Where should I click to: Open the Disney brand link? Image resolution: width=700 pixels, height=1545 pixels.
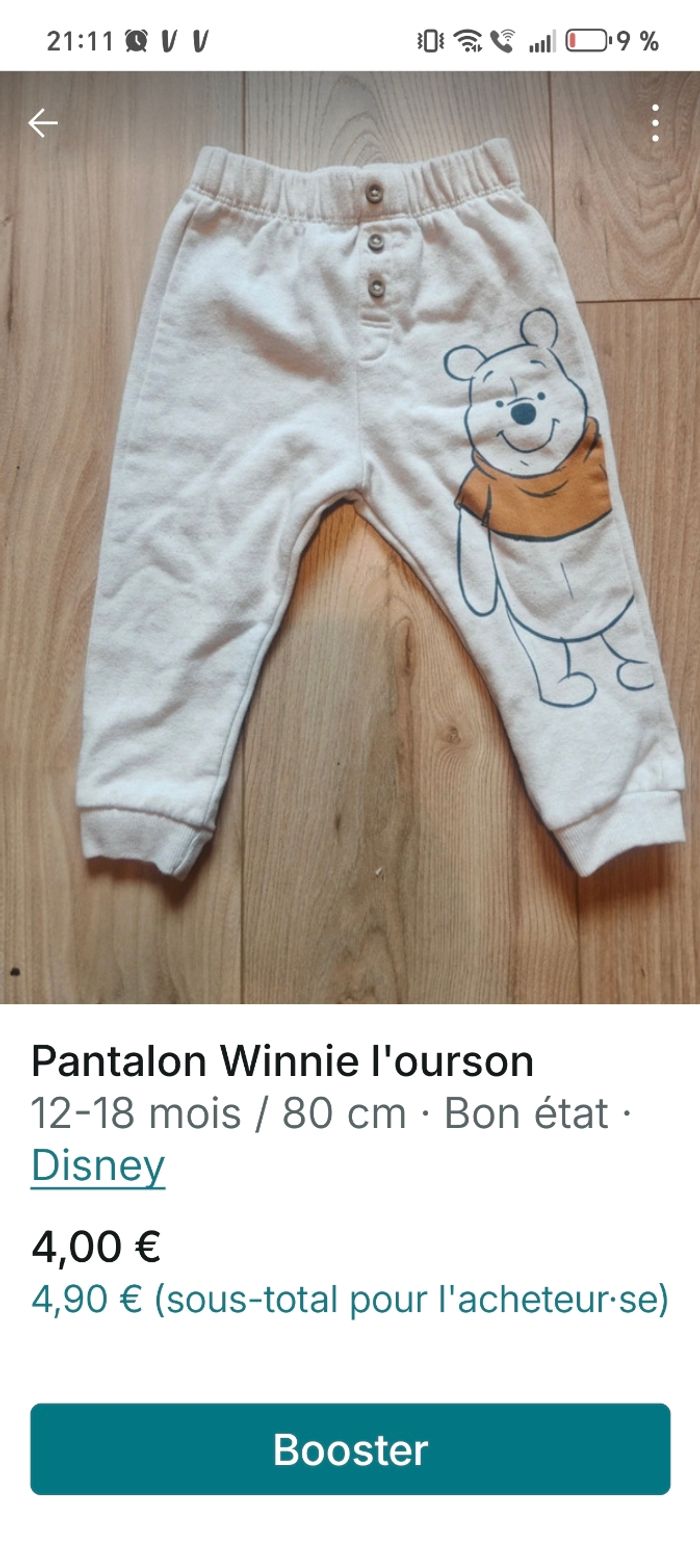(x=98, y=1165)
